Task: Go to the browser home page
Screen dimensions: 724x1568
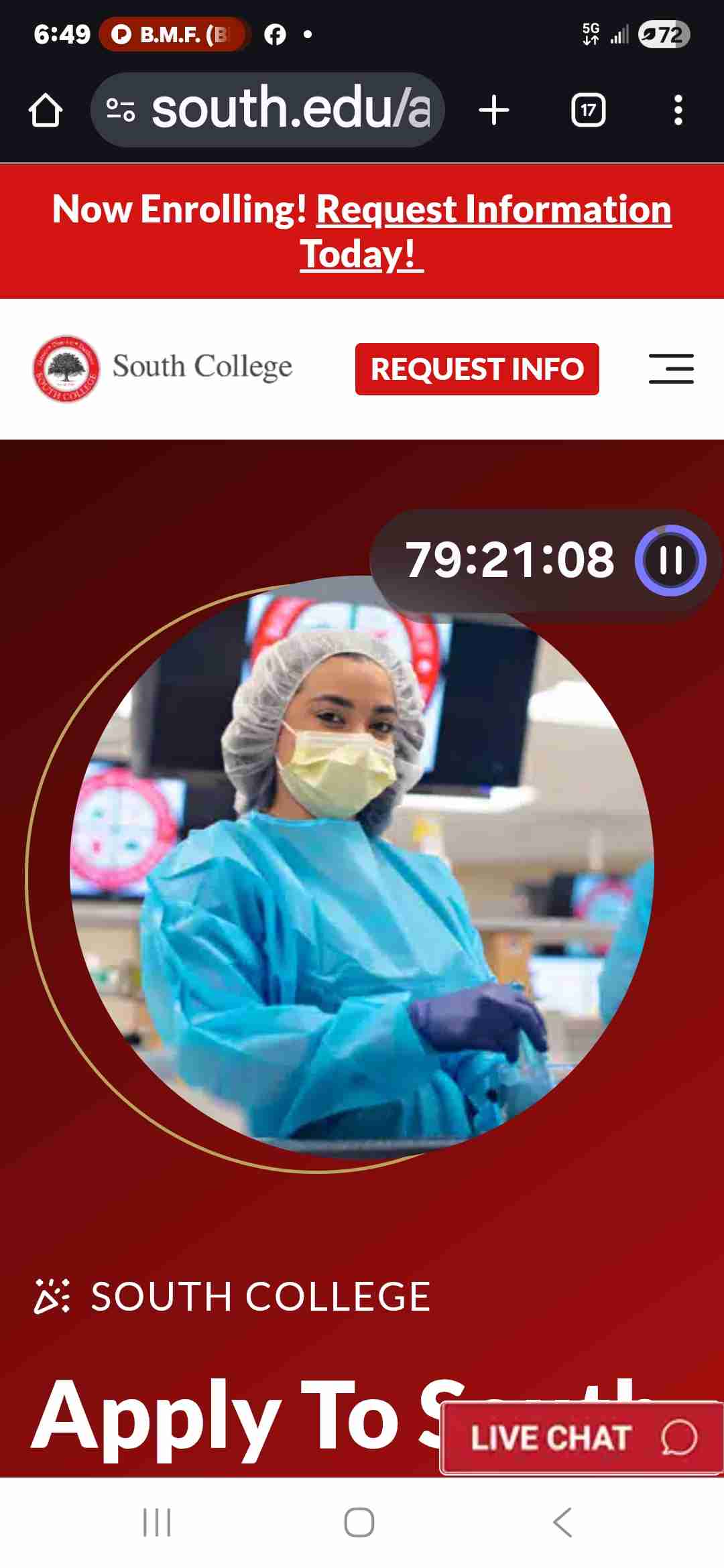Action: click(x=46, y=111)
